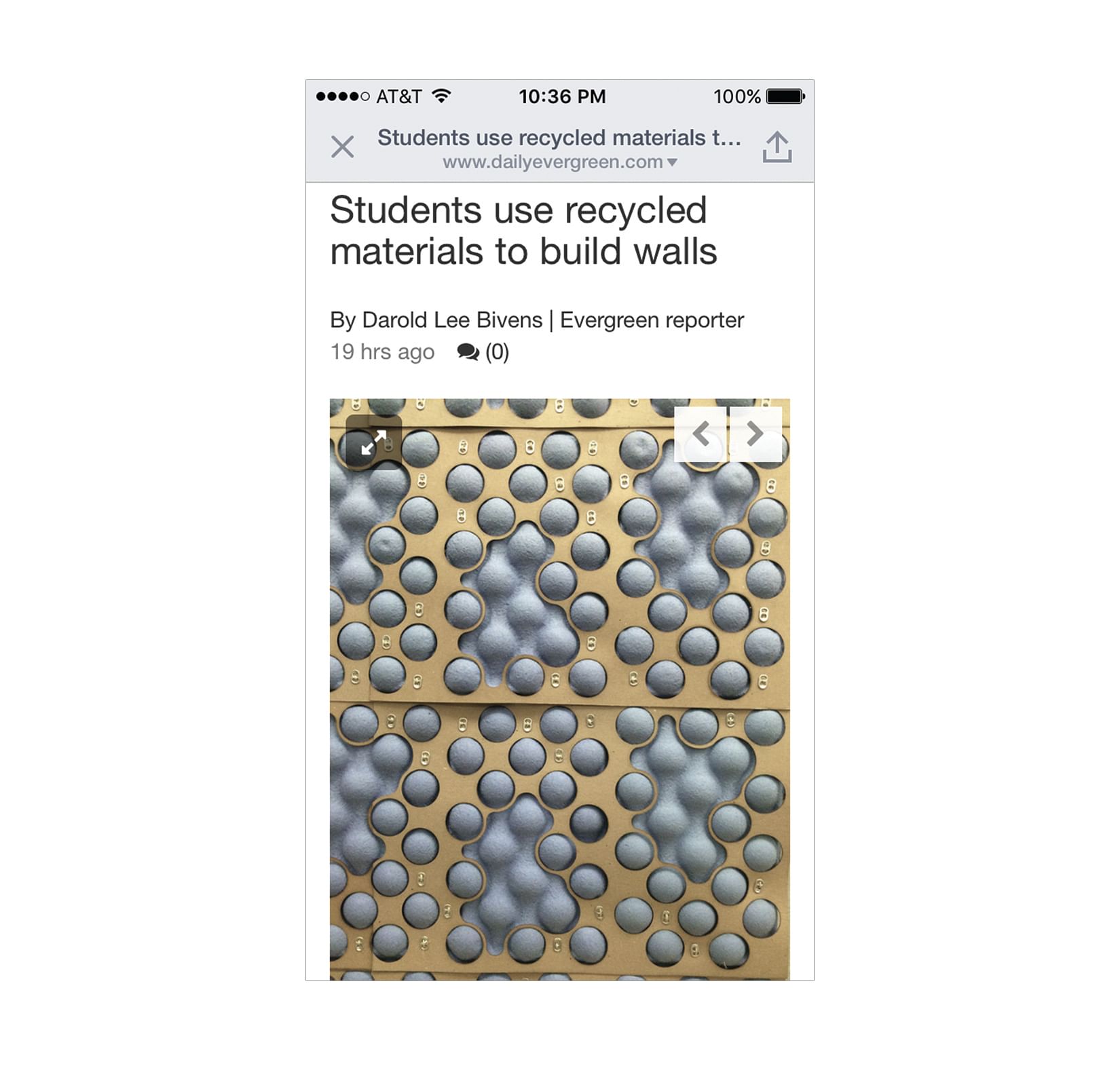This screenshot has height=1066, width=1120.
Task: Expand the photo to fullscreen
Action: click(x=373, y=442)
